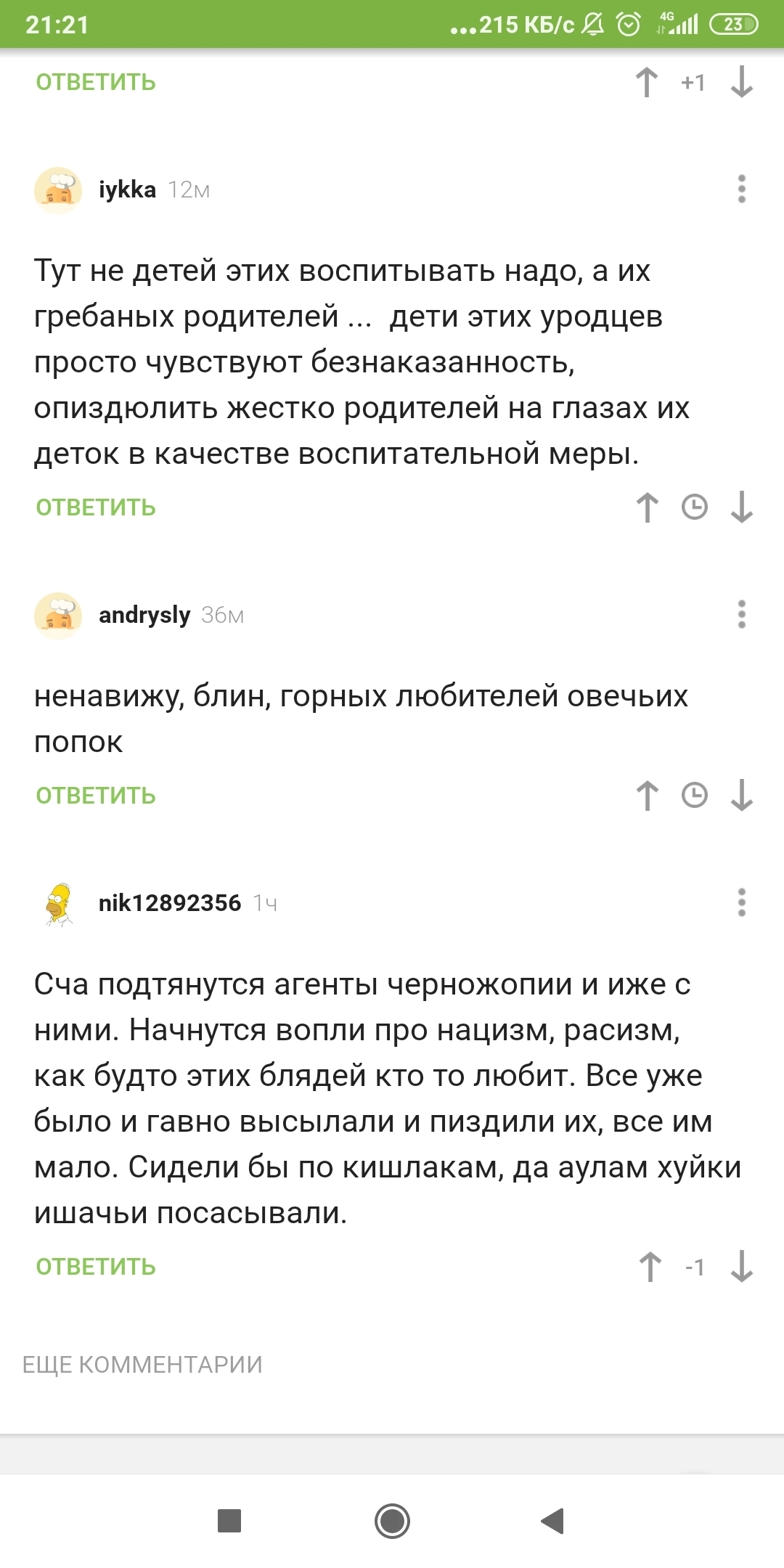Reply to nik12892356's comment
The width and height of the screenshot is (784, 1568).
click(96, 1267)
